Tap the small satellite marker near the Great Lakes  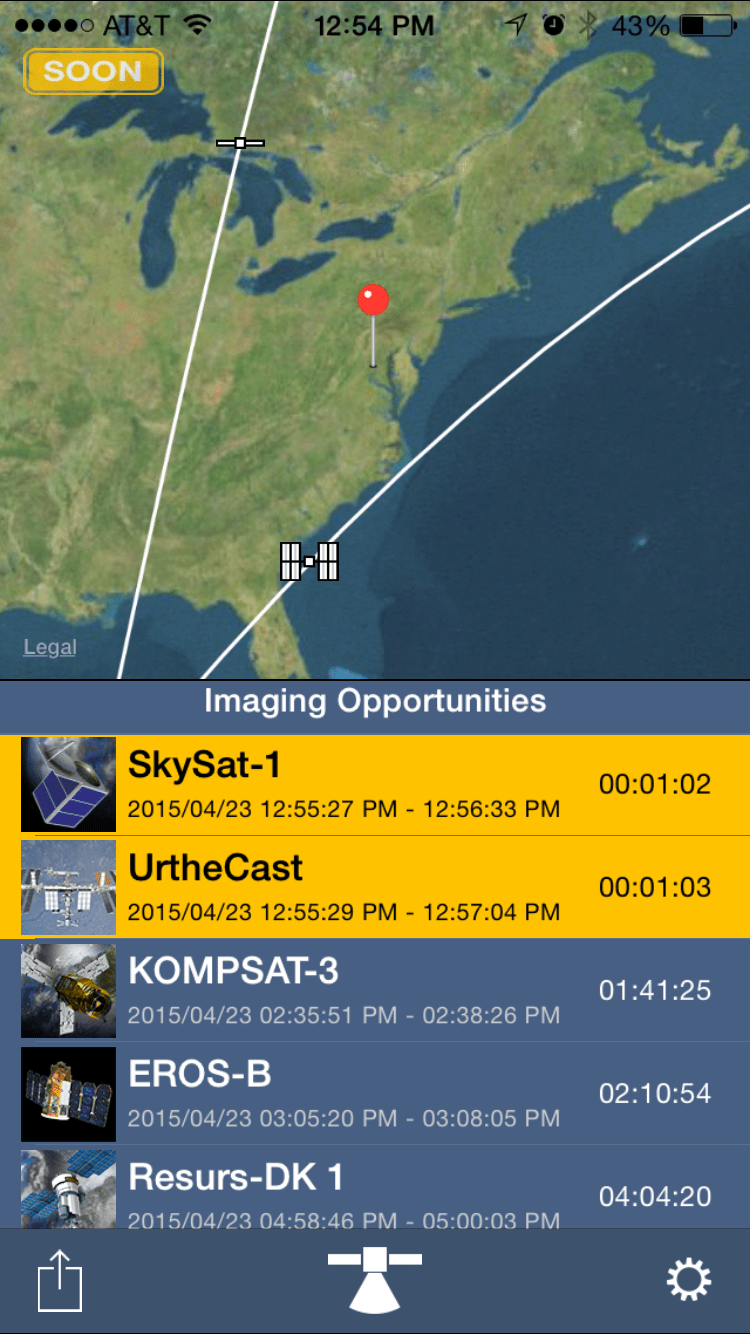point(240,143)
